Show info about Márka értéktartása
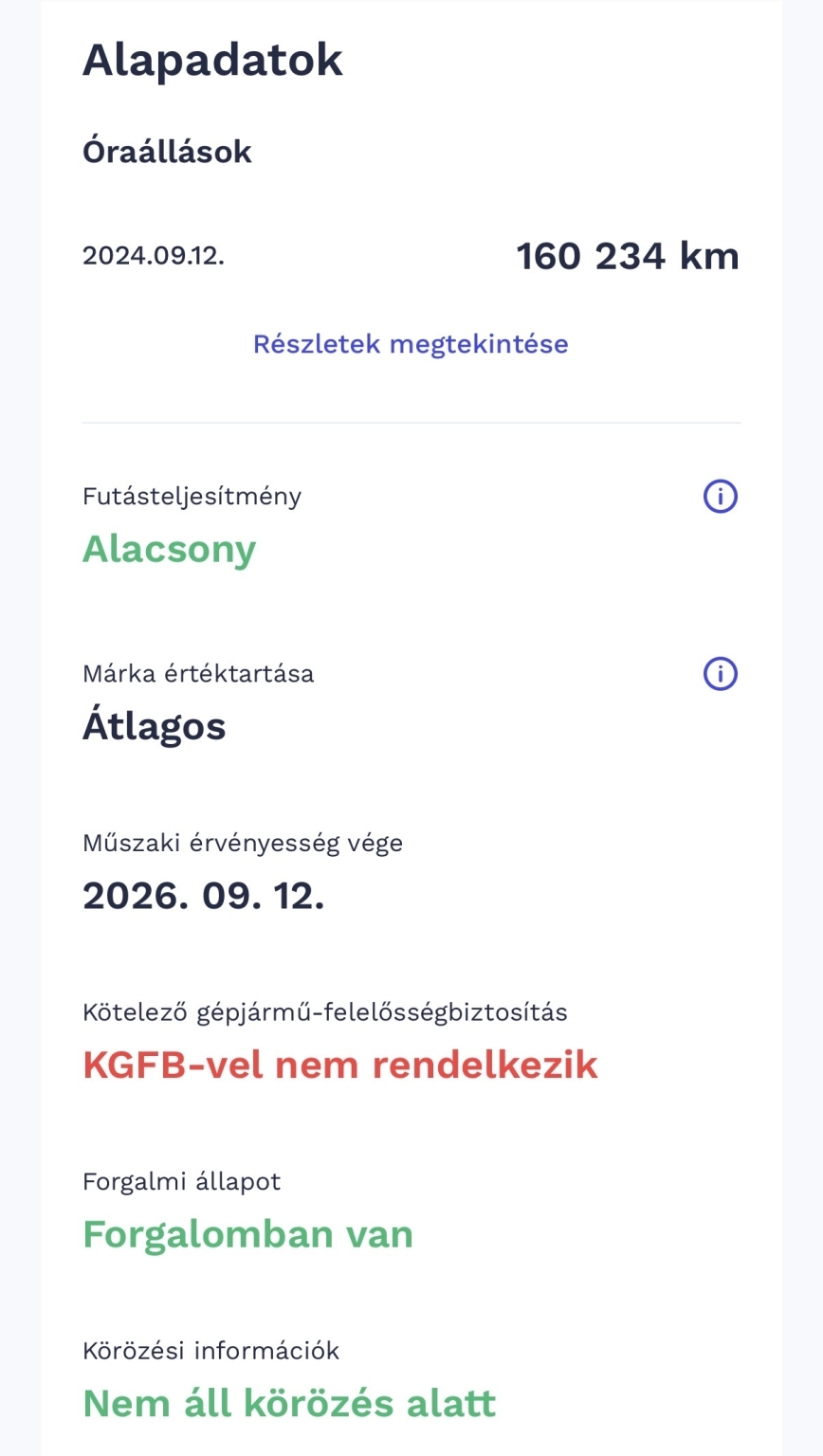The image size is (823, 1456). 720,674
